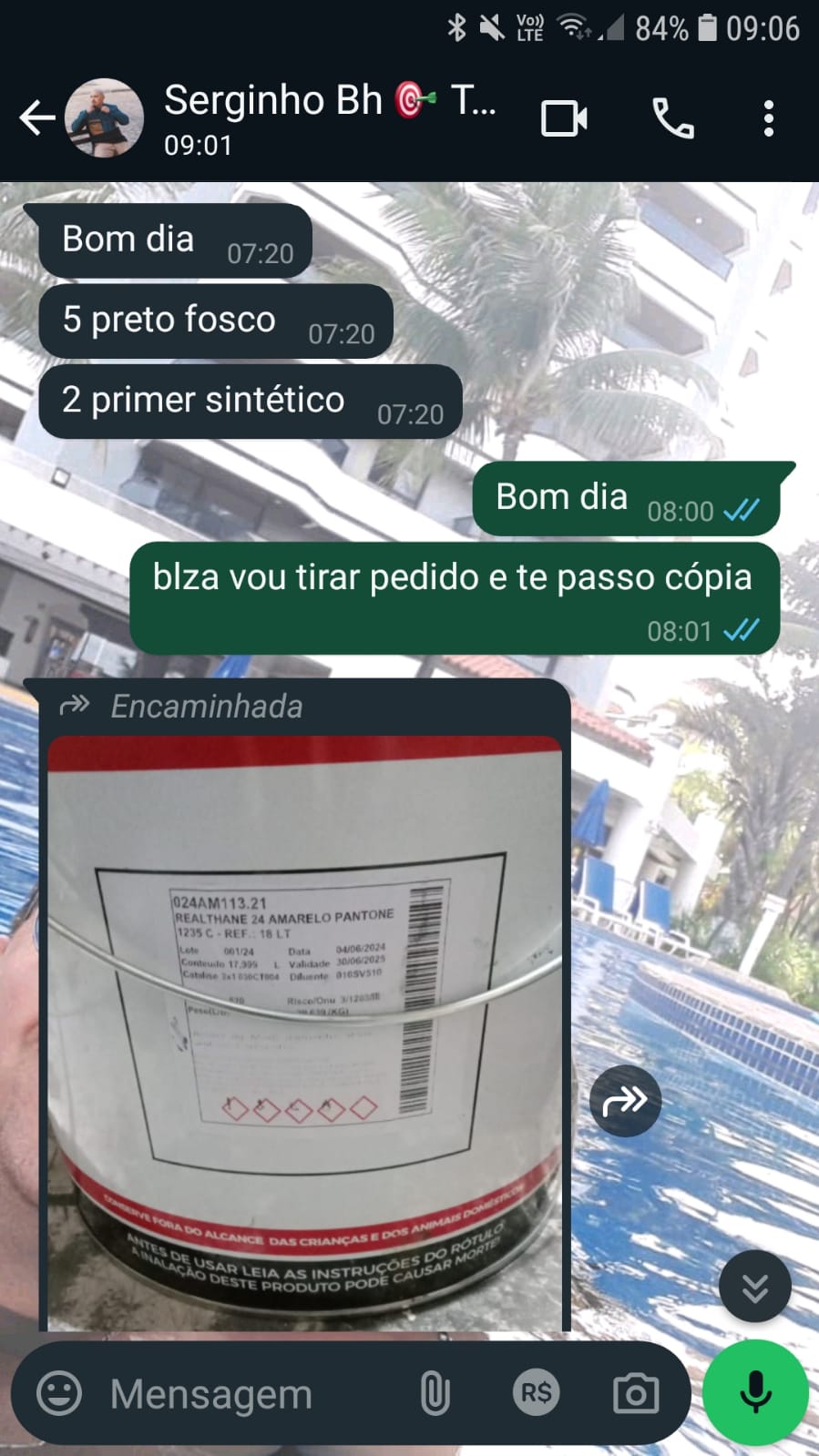Open the emoji picker
This screenshot has height=1456, width=819.
click(x=59, y=1393)
